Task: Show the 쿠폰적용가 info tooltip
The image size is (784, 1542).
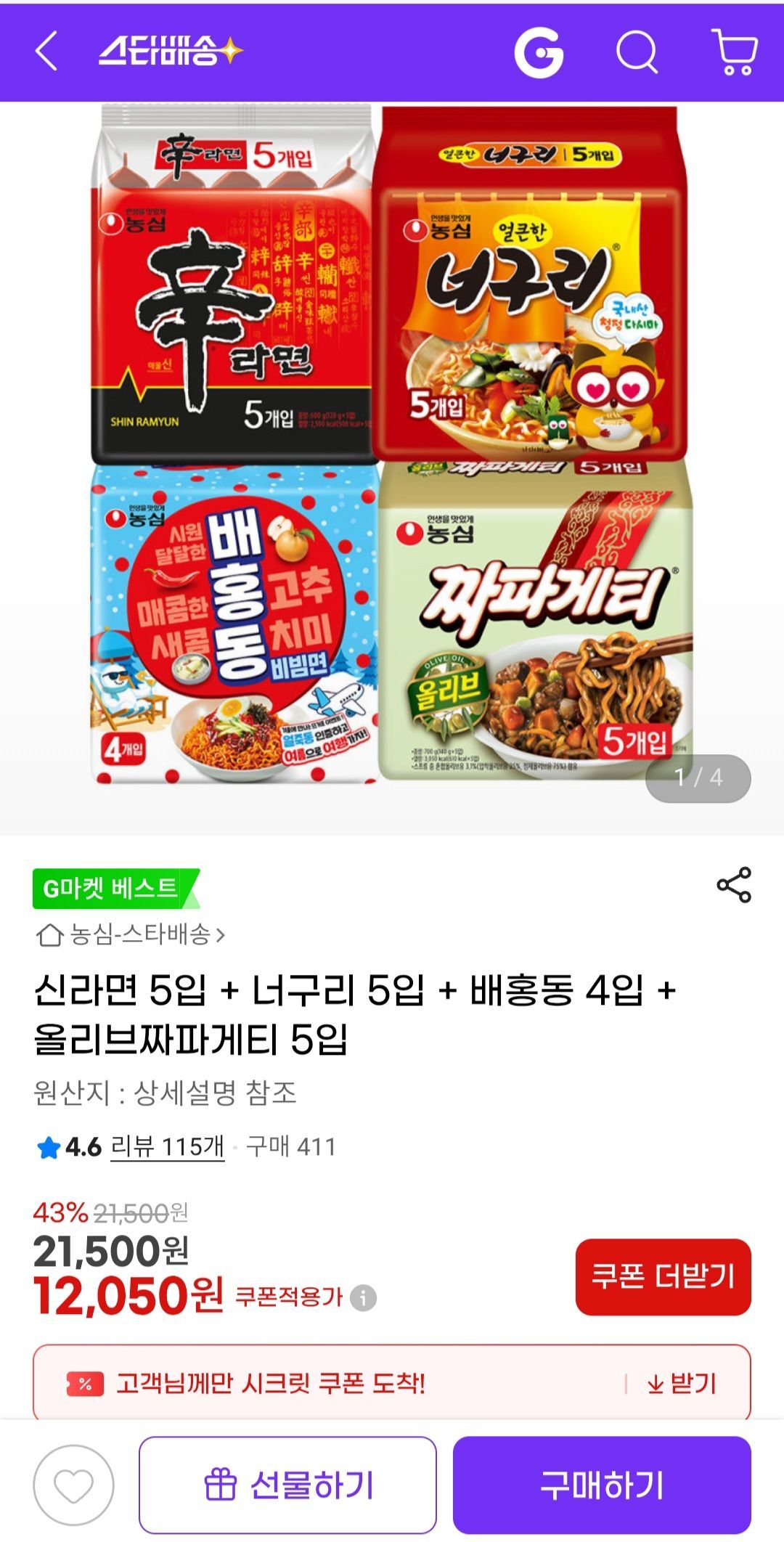Action: coord(363,1297)
